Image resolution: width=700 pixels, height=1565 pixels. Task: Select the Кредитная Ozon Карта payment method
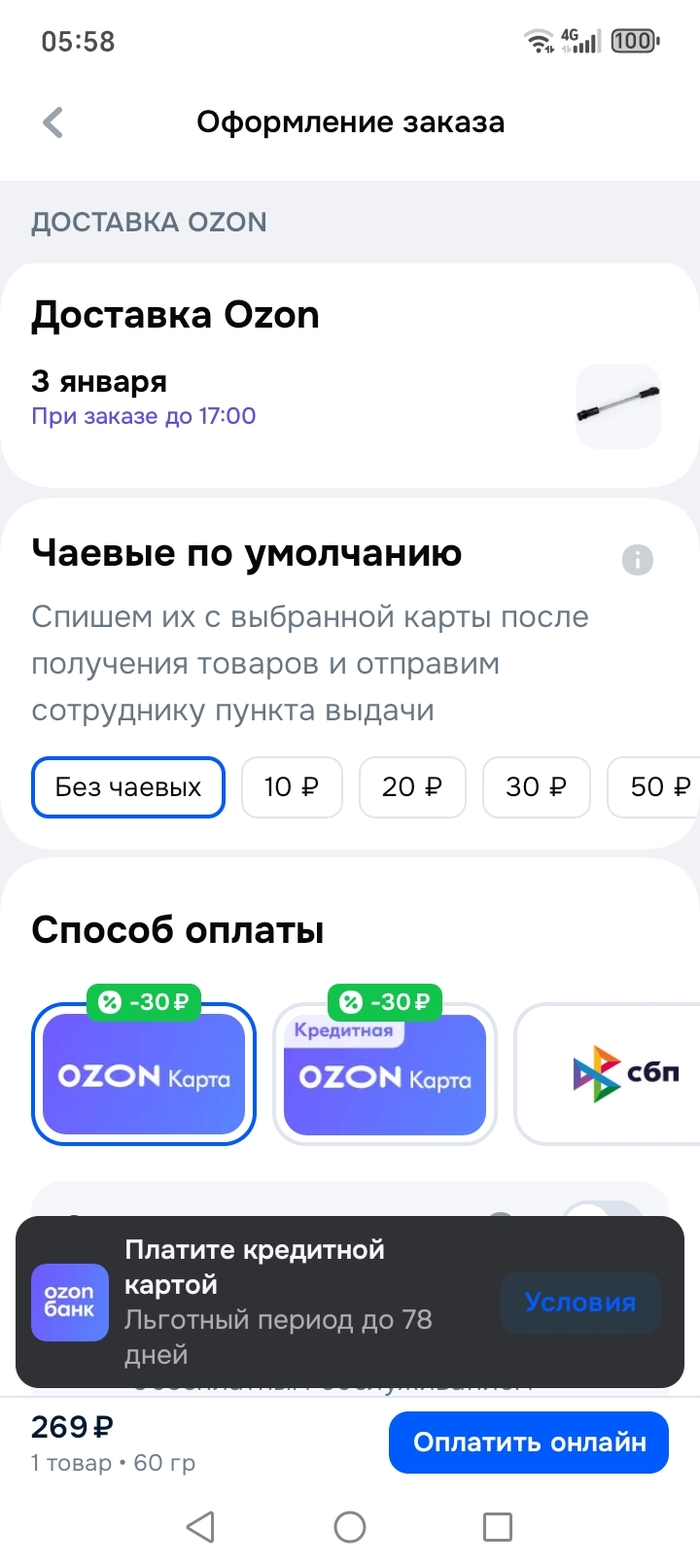coord(385,1075)
